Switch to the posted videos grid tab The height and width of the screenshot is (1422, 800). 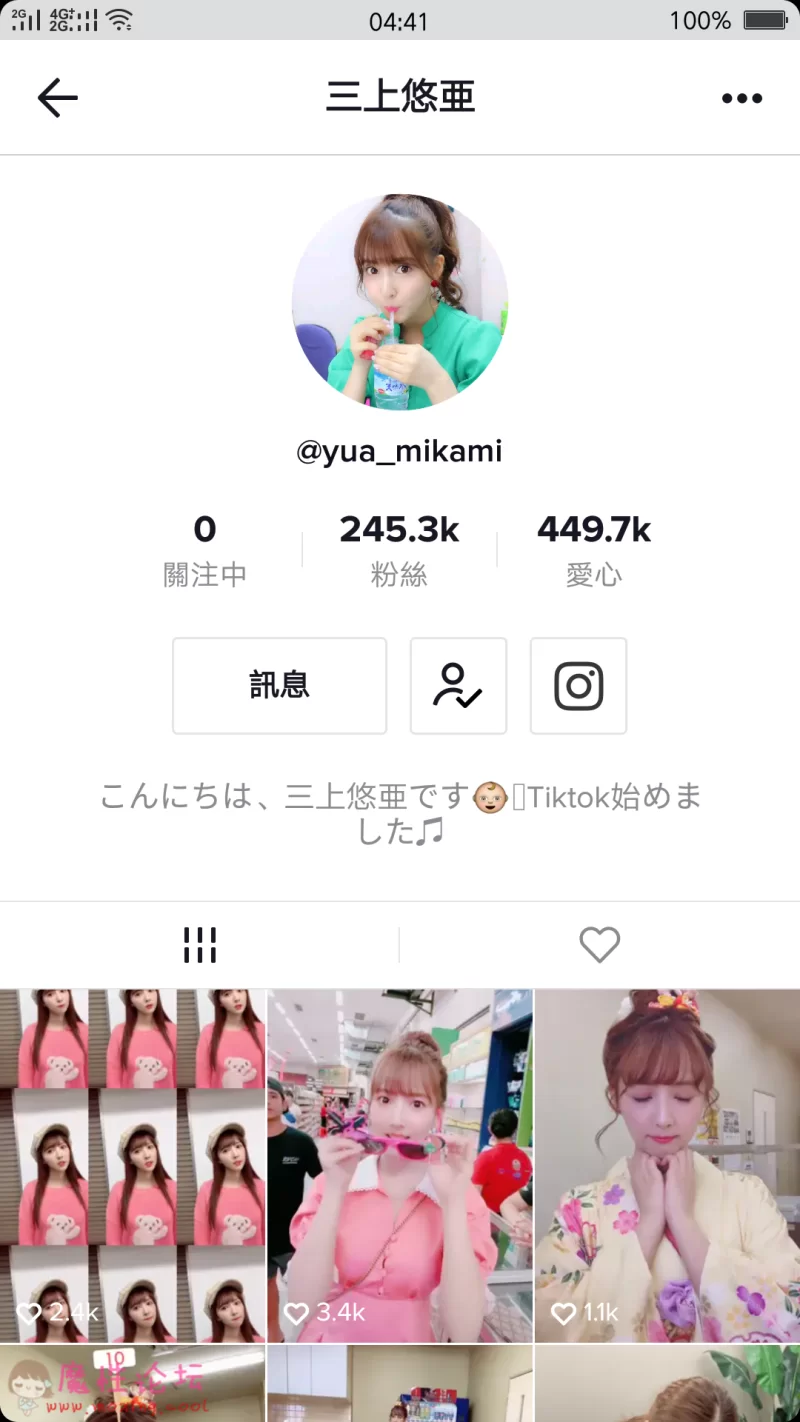pos(200,944)
